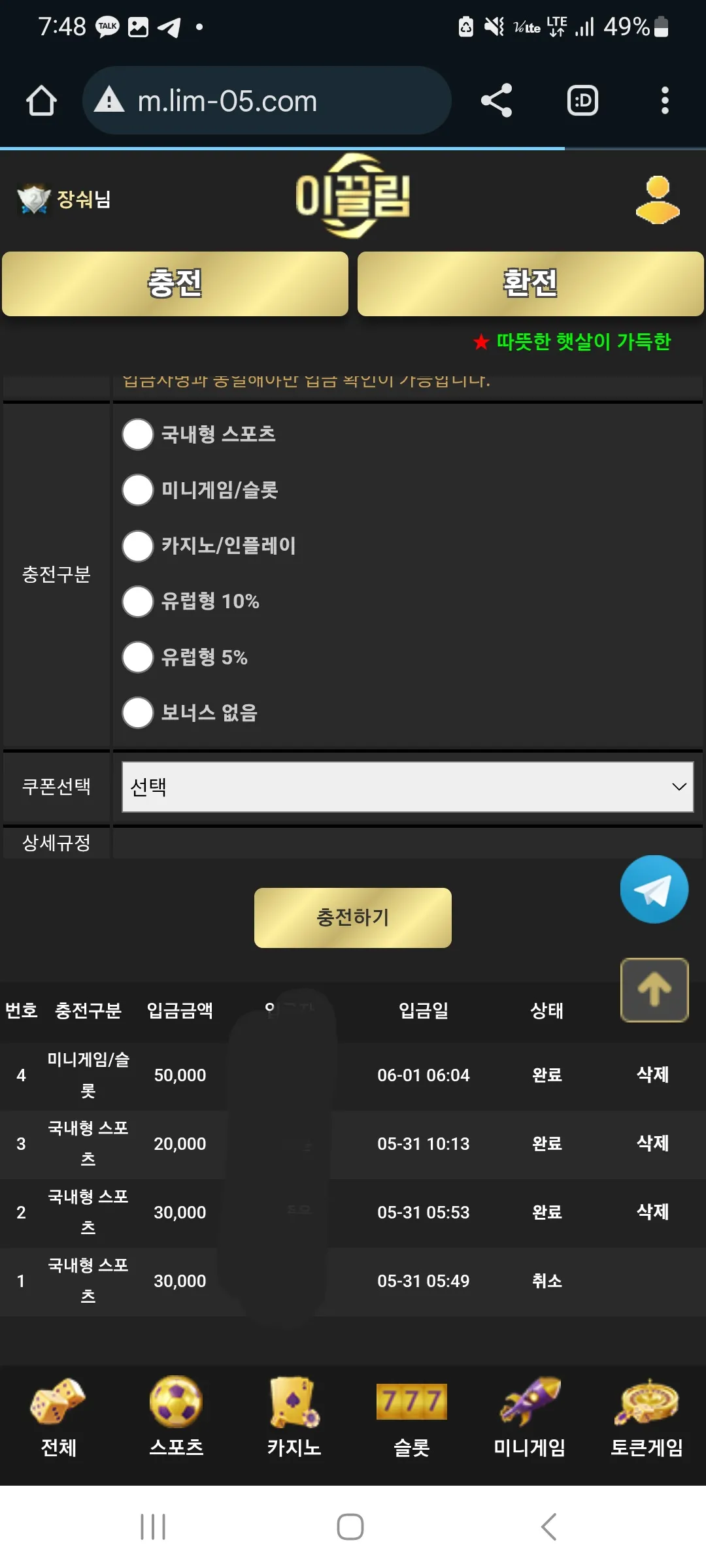Tap the scroll-to-top arrow button

[x=654, y=990]
